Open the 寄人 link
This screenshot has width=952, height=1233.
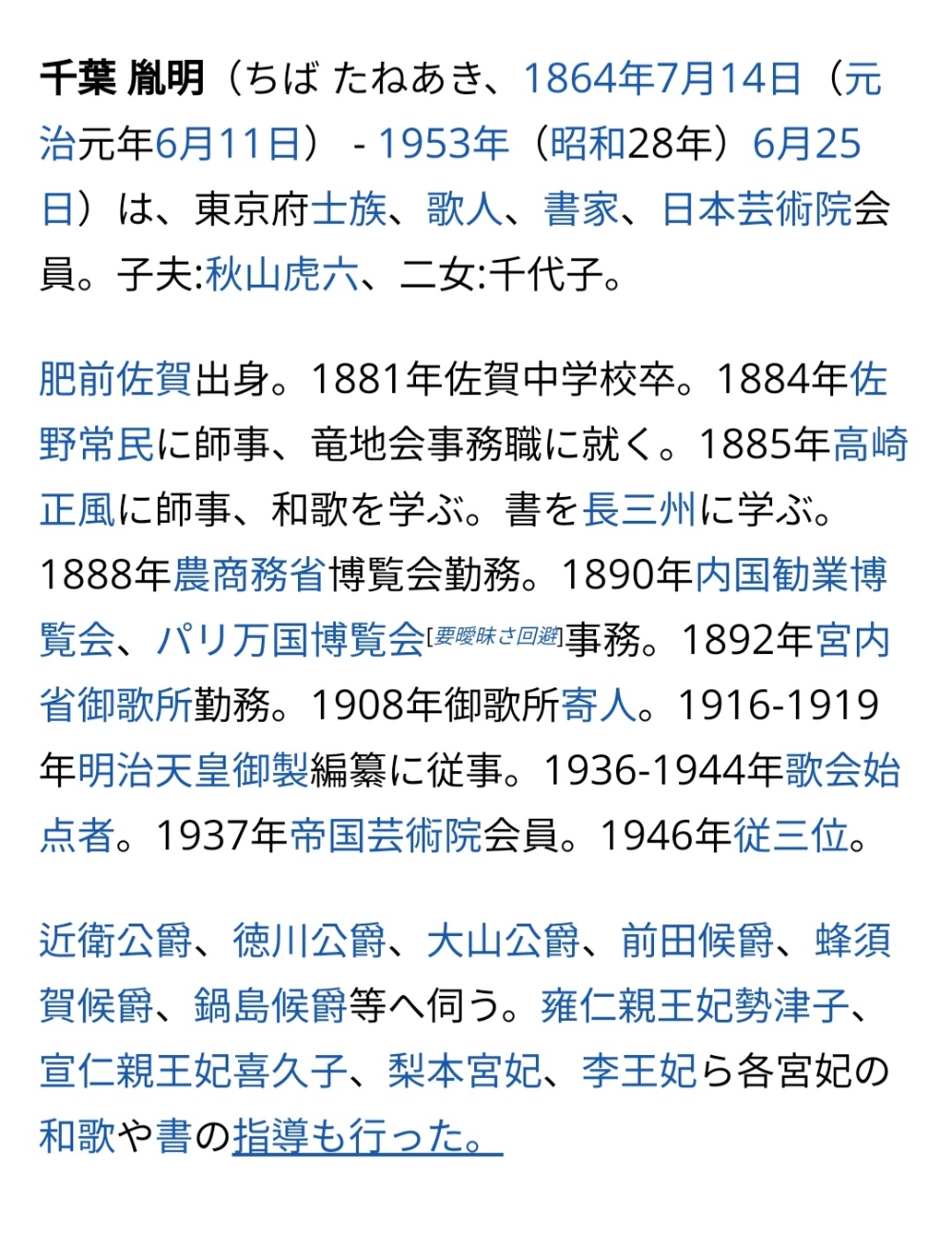point(599,705)
